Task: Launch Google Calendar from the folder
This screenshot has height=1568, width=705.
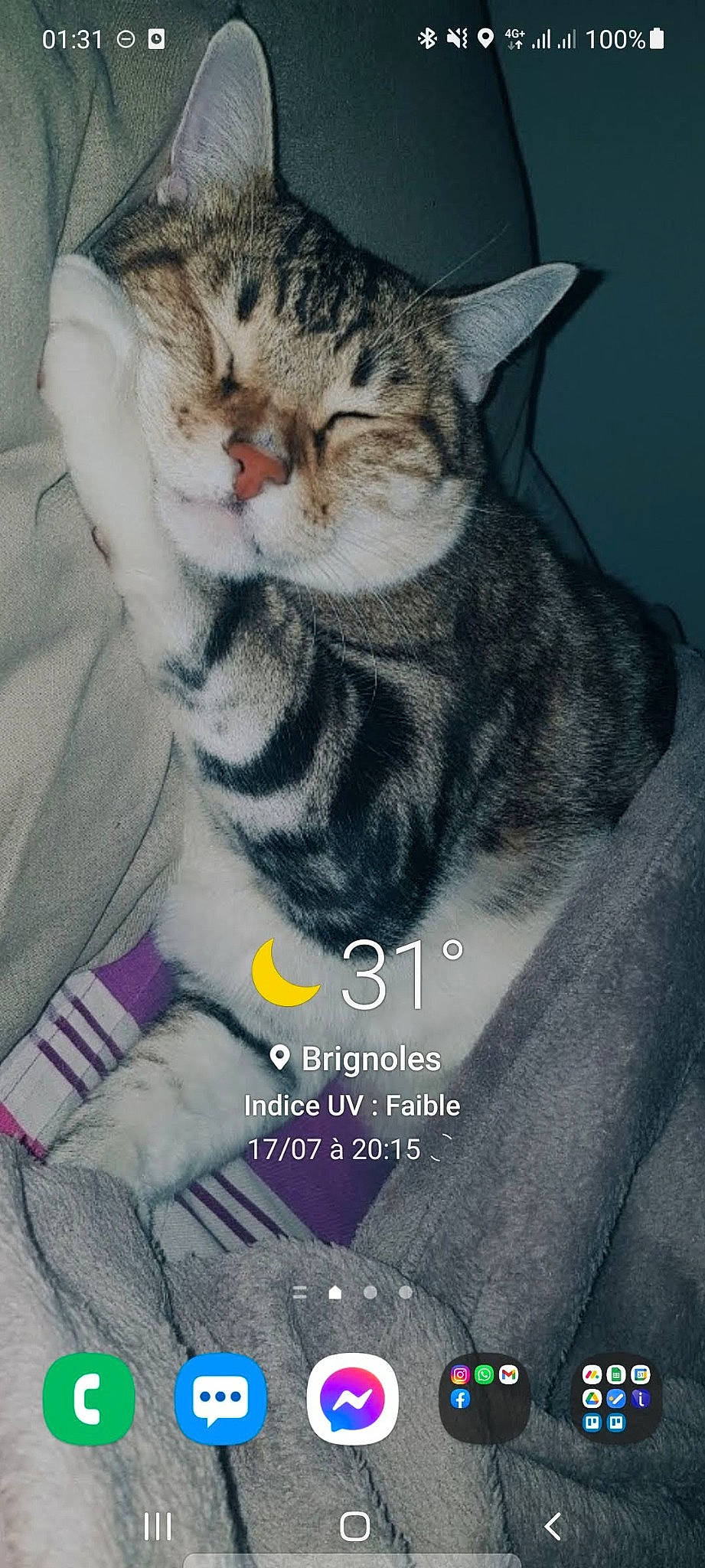Action: pos(641,1373)
